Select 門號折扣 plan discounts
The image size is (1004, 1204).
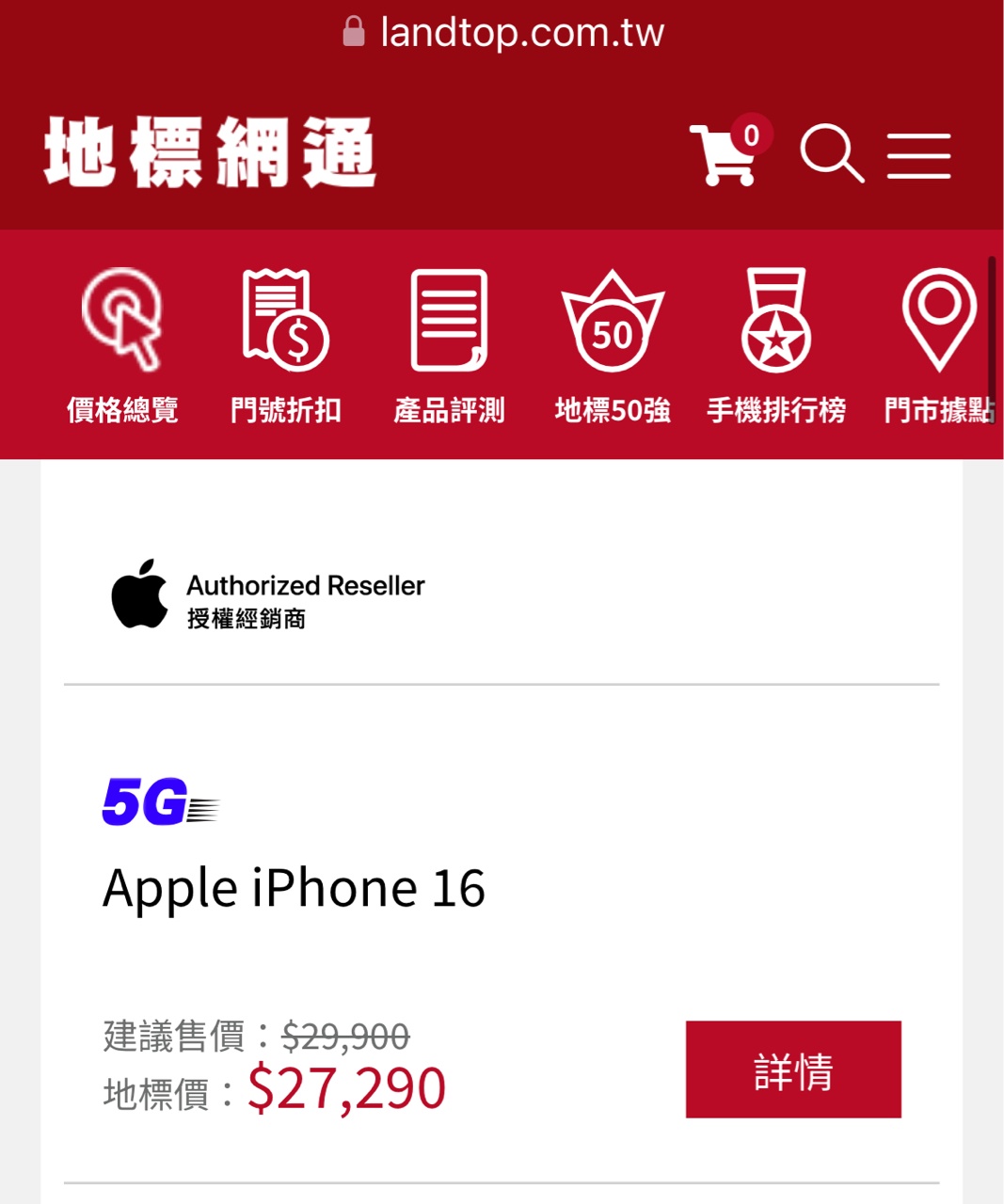(285, 345)
